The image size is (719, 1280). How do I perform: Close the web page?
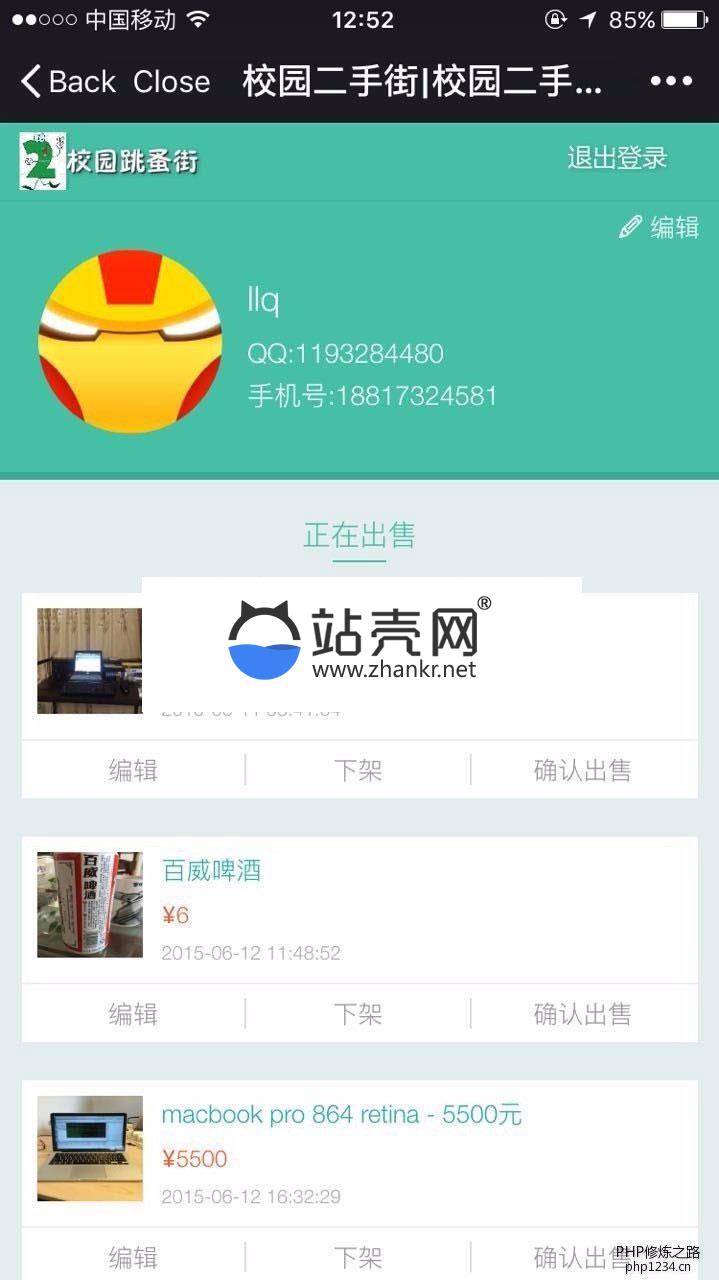tap(171, 82)
